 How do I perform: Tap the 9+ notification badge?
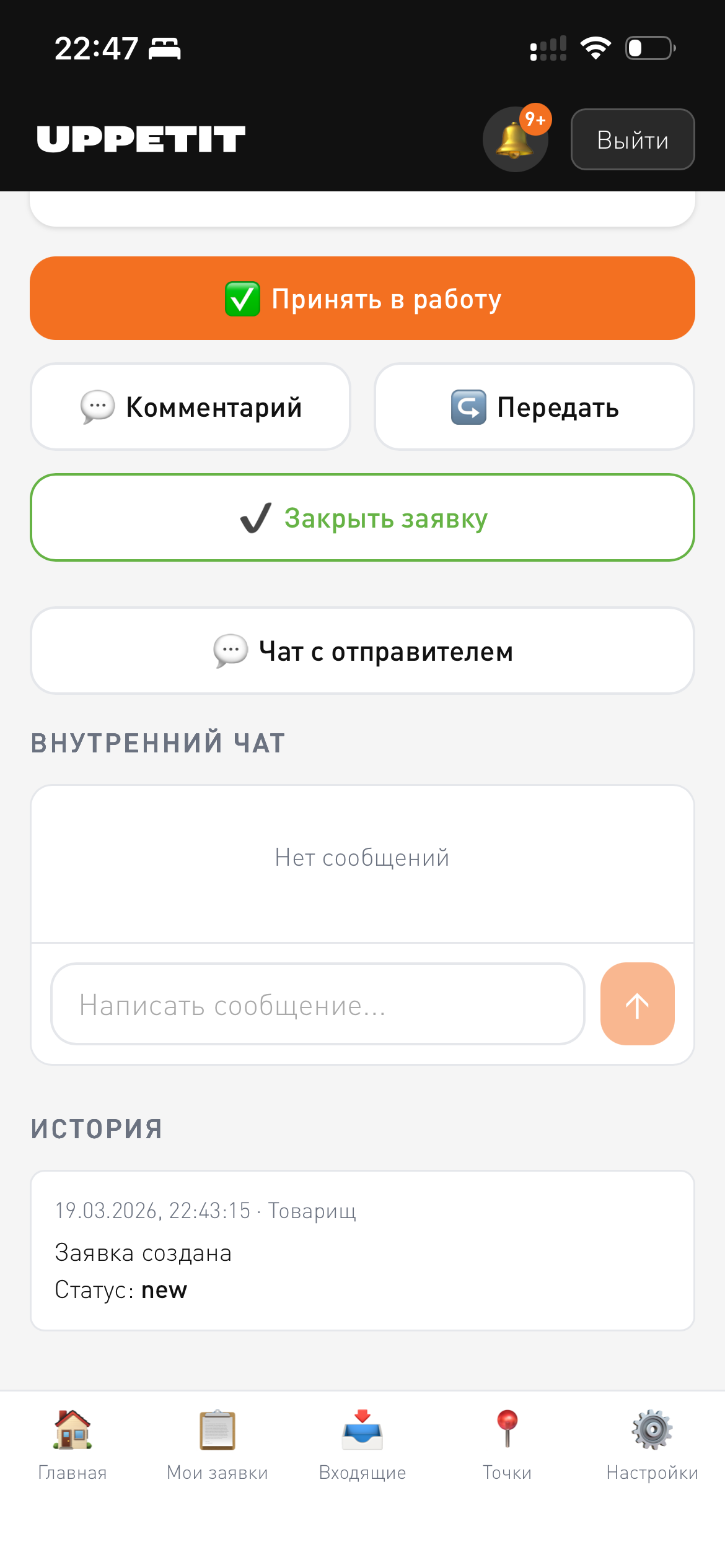click(x=535, y=120)
